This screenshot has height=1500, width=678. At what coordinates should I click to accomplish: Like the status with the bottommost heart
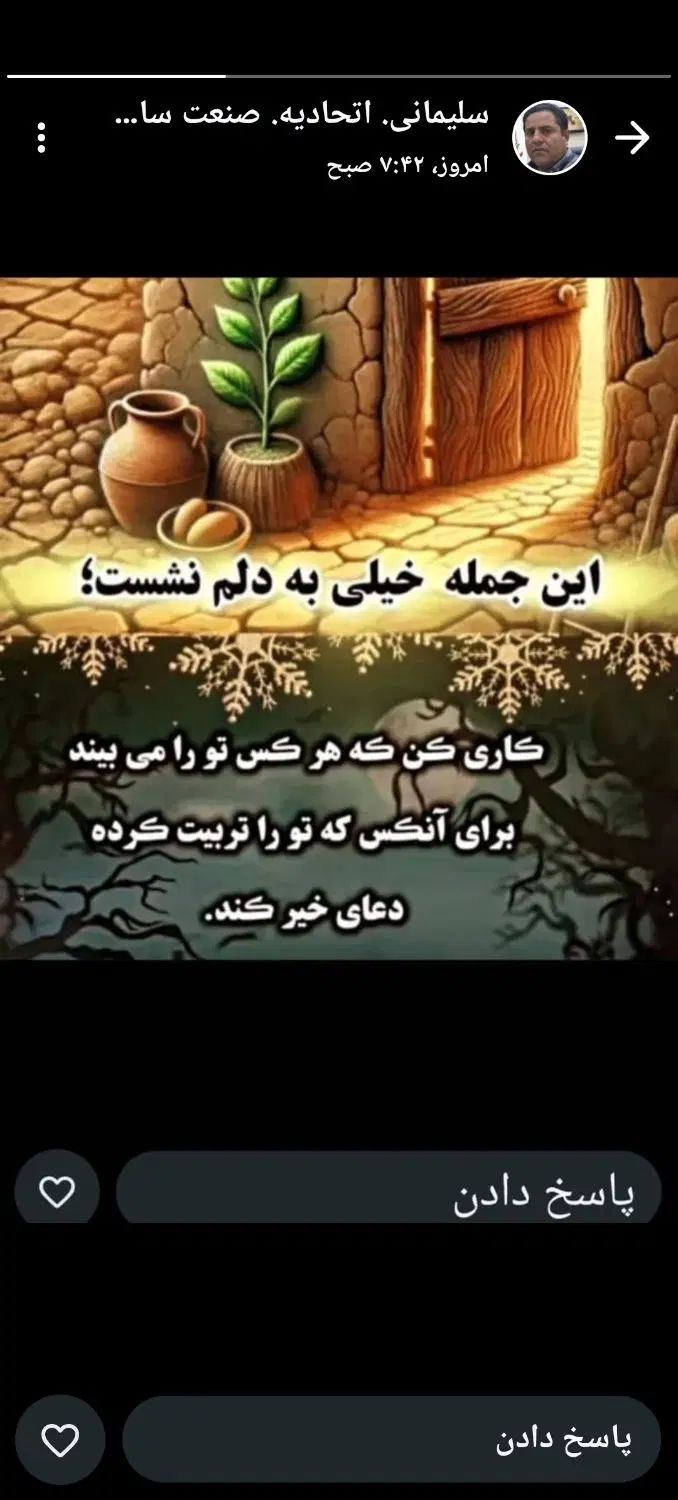pyautogui.click(x=60, y=1440)
